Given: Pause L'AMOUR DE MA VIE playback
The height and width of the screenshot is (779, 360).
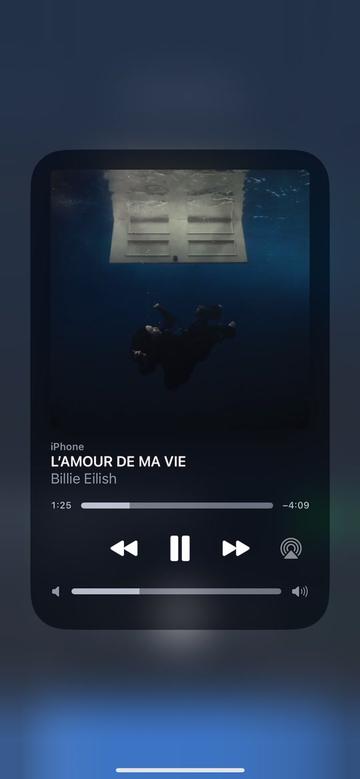Looking at the screenshot, I should pyautogui.click(x=180, y=548).
